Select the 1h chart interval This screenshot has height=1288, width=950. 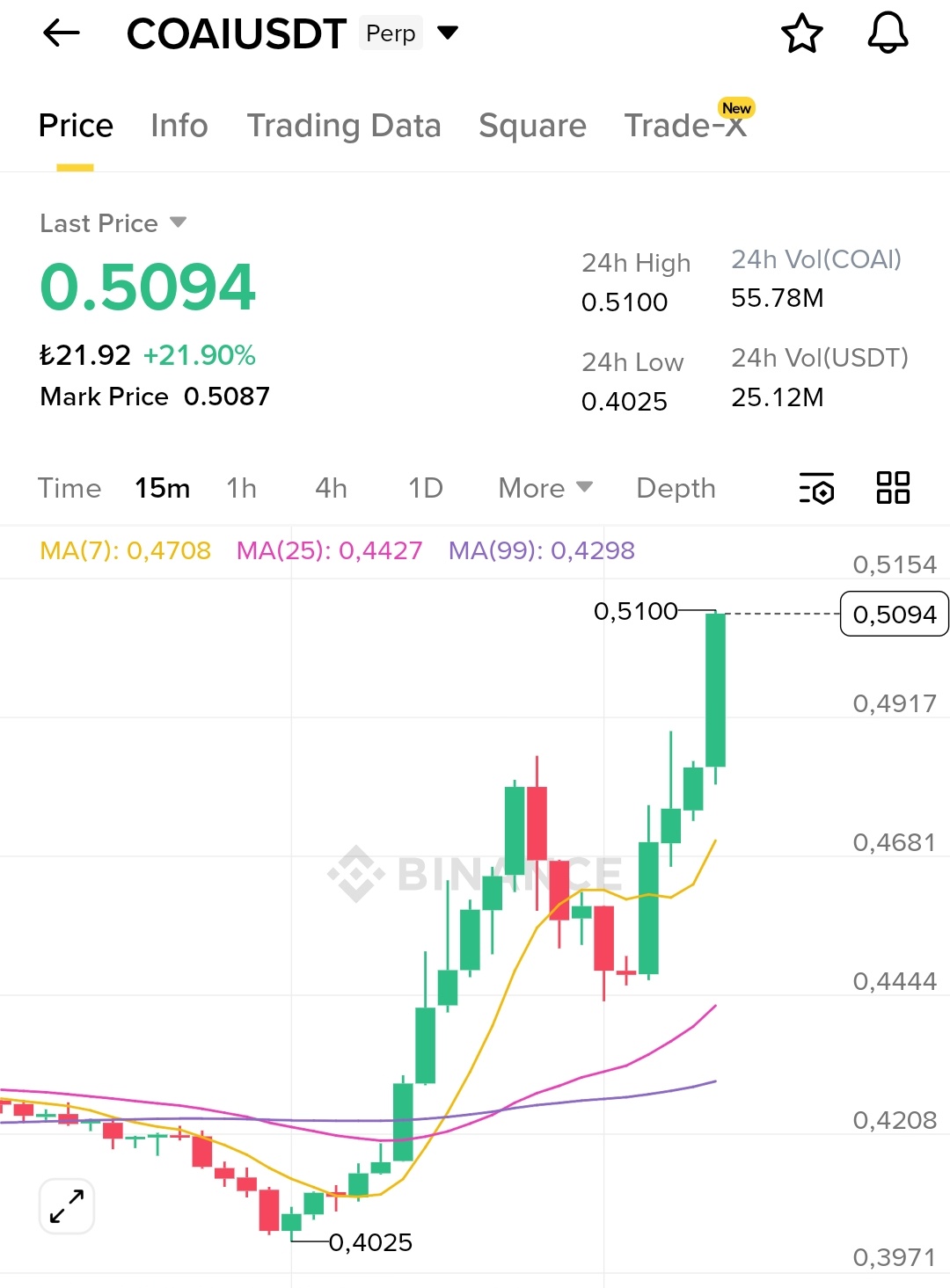click(241, 488)
